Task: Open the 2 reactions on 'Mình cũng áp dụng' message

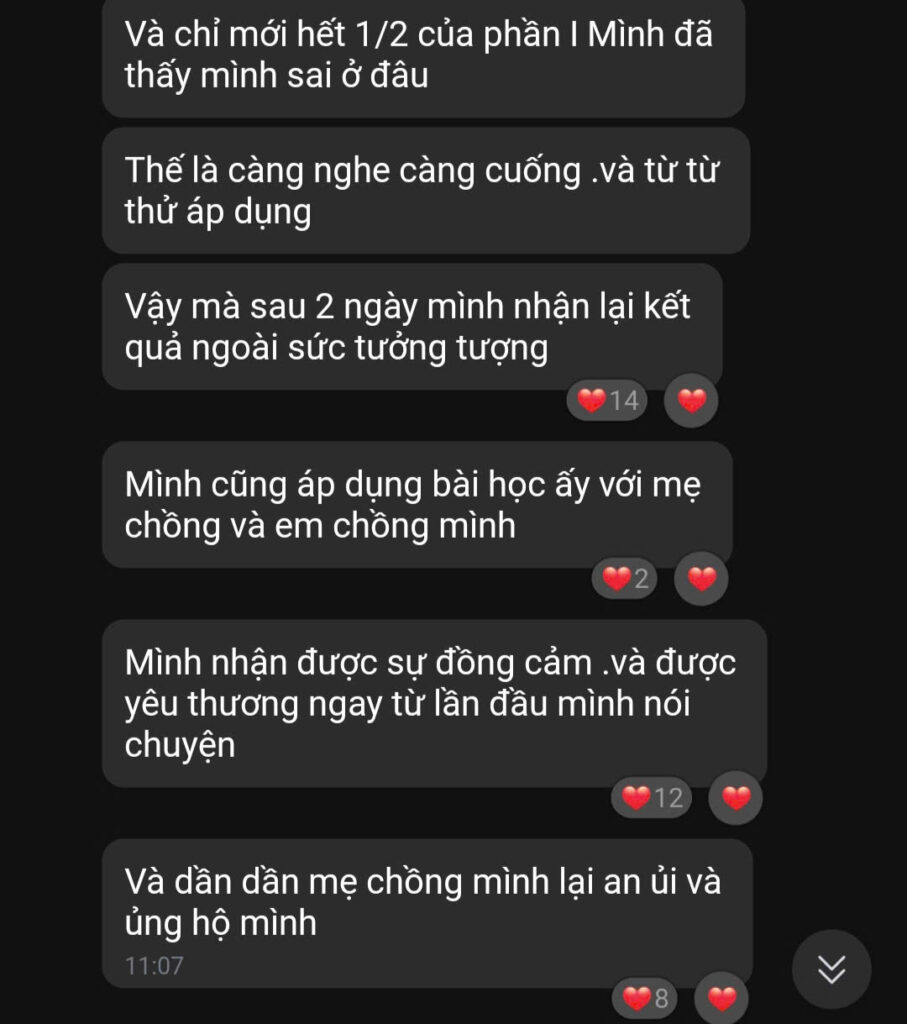Action: pyautogui.click(x=625, y=578)
